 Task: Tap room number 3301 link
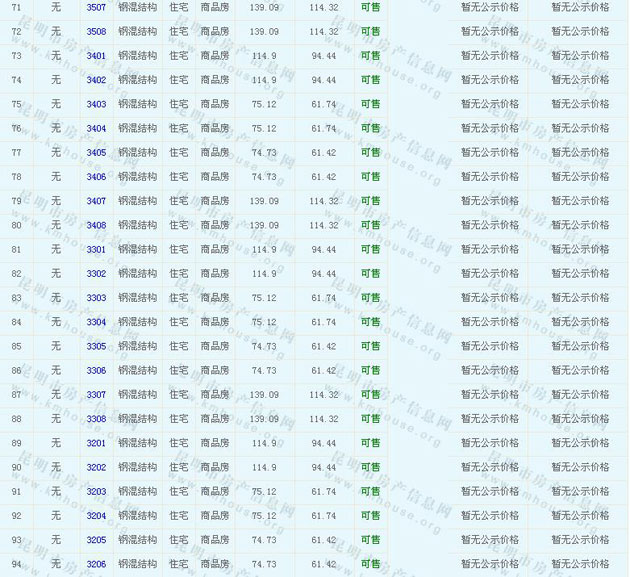click(96, 249)
